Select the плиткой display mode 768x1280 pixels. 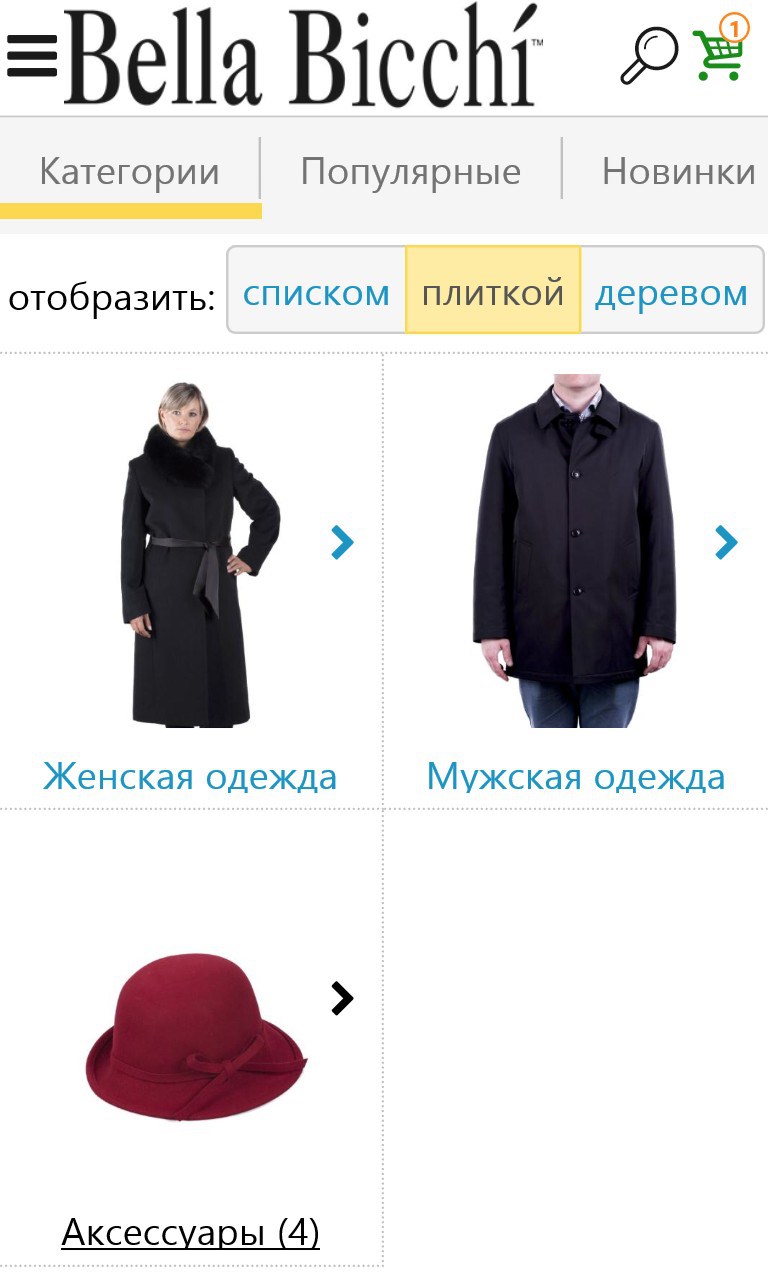point(493,294)
